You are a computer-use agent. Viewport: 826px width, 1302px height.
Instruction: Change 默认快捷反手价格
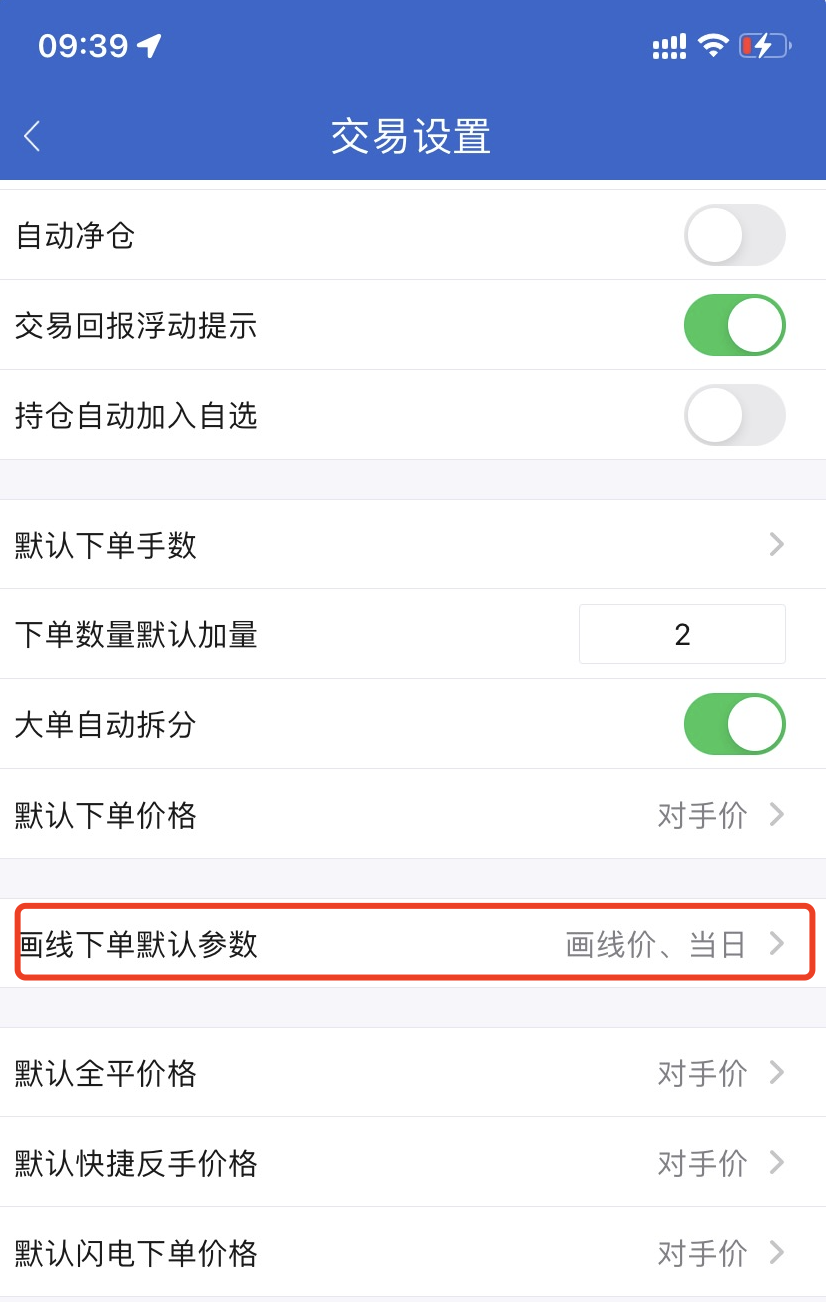(x=412, y=1163)
